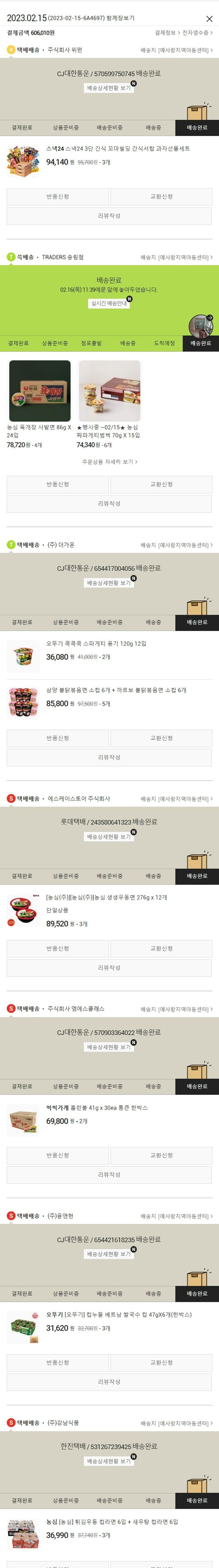Write a review for 농심 생생우동면 order

click(x=109, y=968)
